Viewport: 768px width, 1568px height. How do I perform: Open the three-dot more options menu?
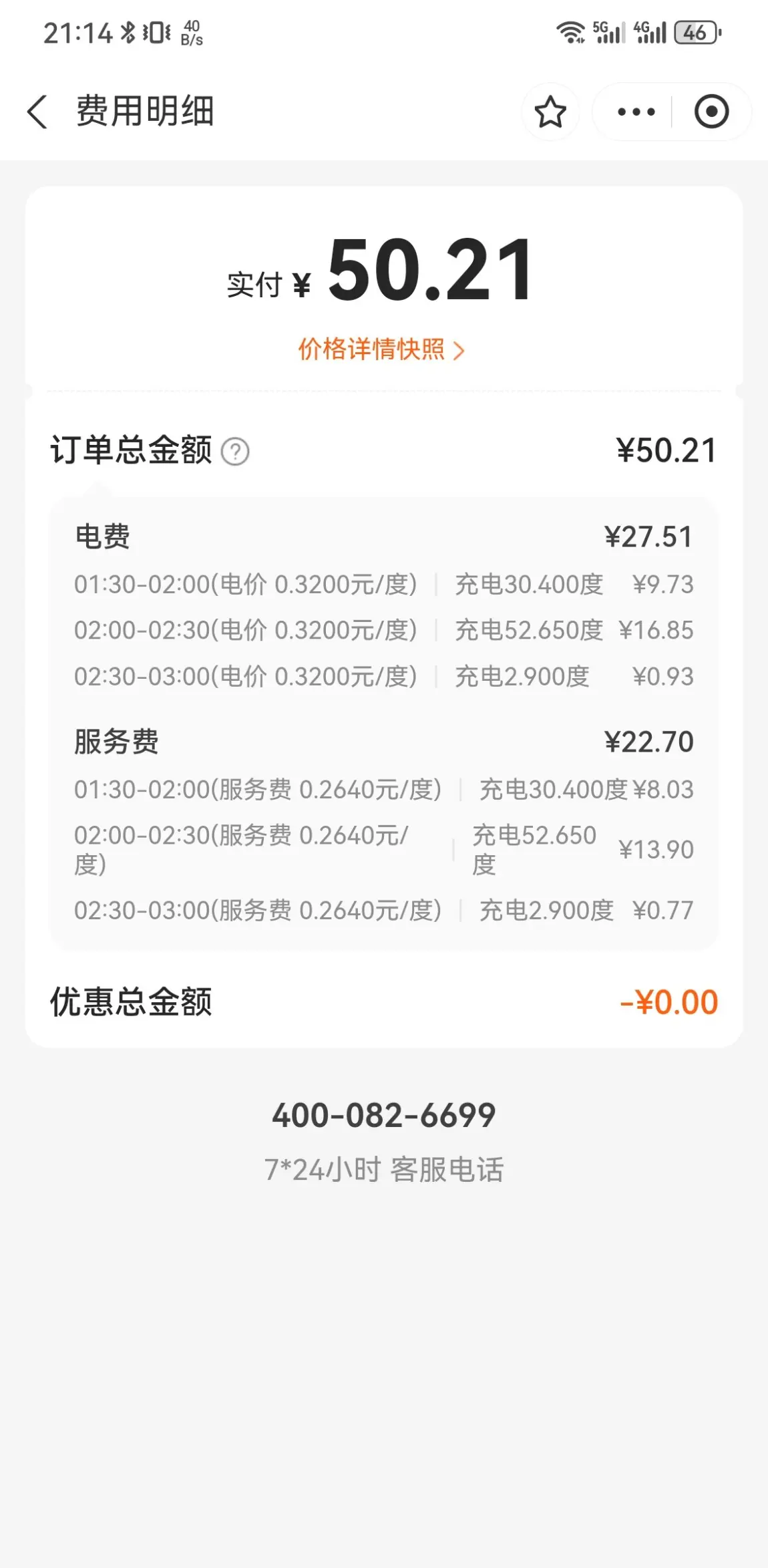pyautogui.click(x=636, y=112)
